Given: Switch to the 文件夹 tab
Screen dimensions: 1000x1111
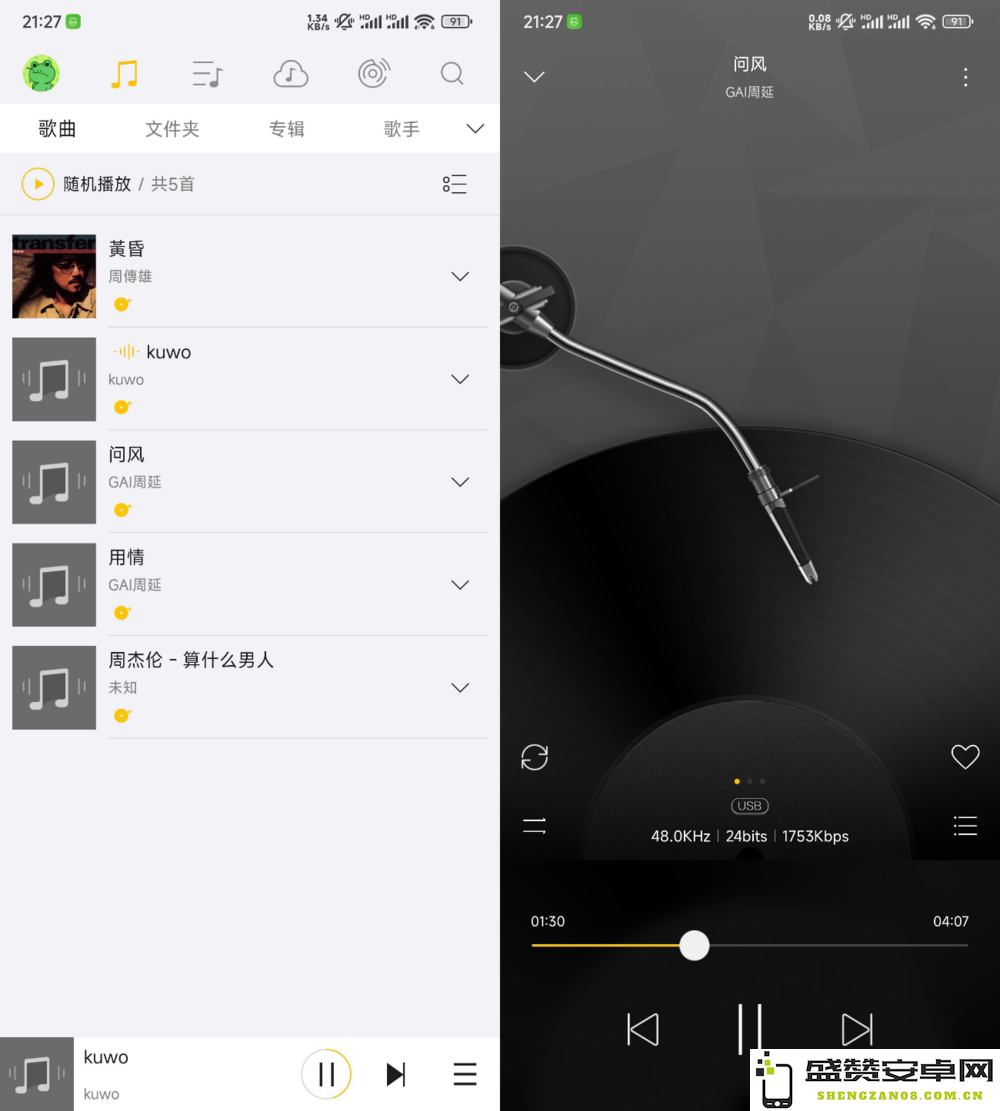Looking at the screenshot, I should click(x=172, y=129).
